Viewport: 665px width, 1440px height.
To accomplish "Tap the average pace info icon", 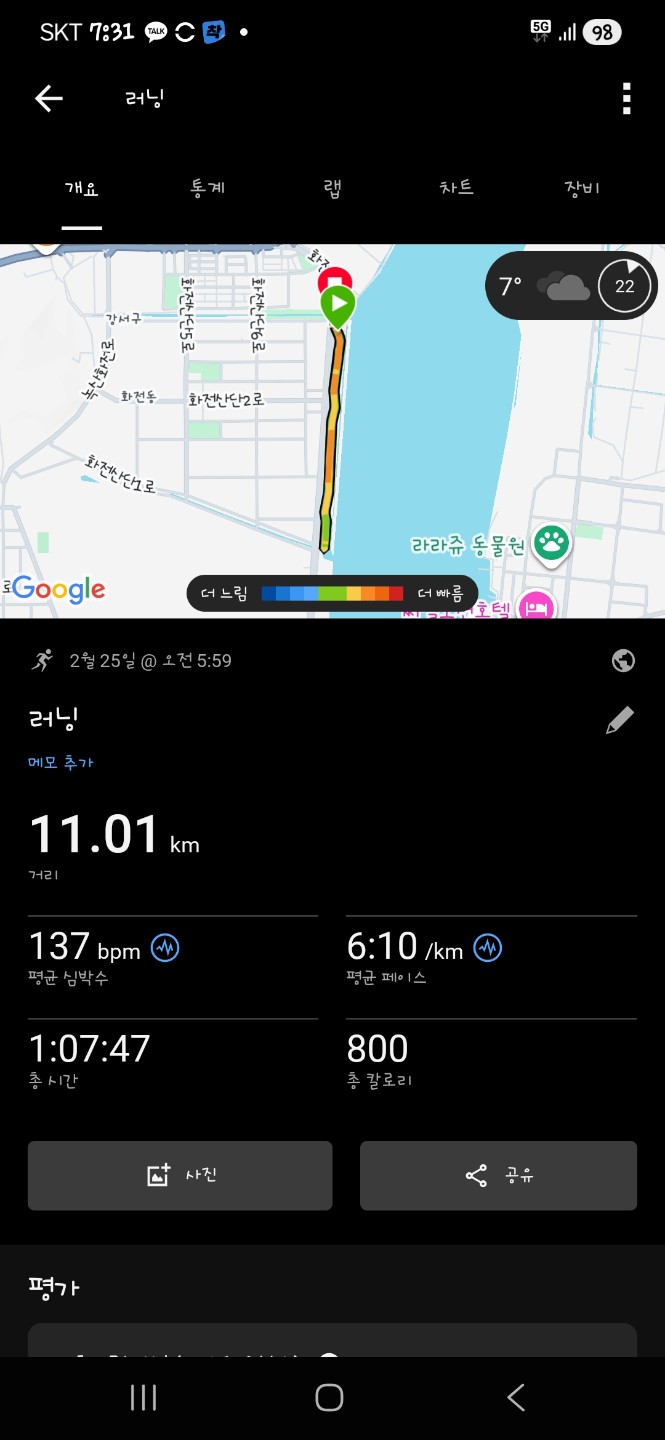I will (488, 947).
